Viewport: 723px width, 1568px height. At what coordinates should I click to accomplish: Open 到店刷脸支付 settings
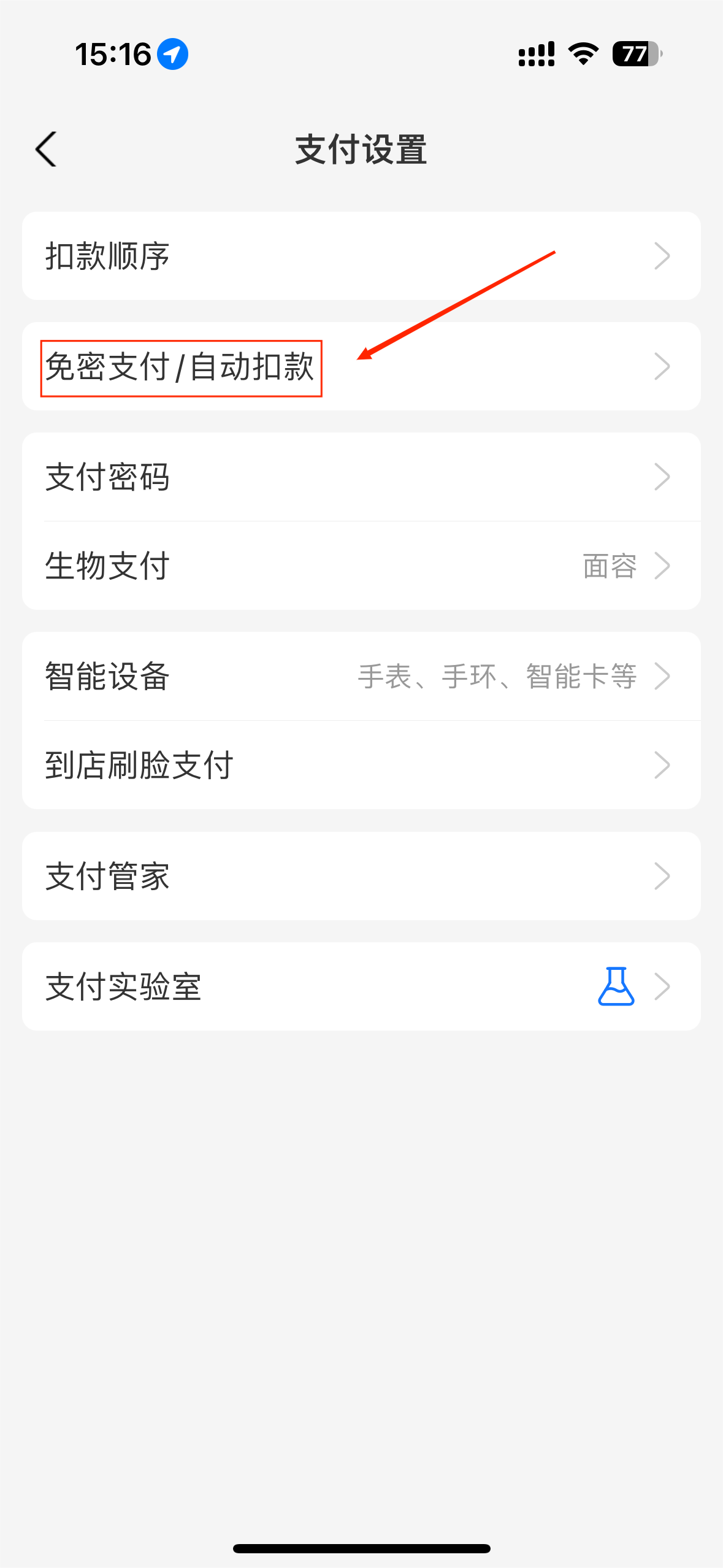pyautogui.click(x=361, y=765)
